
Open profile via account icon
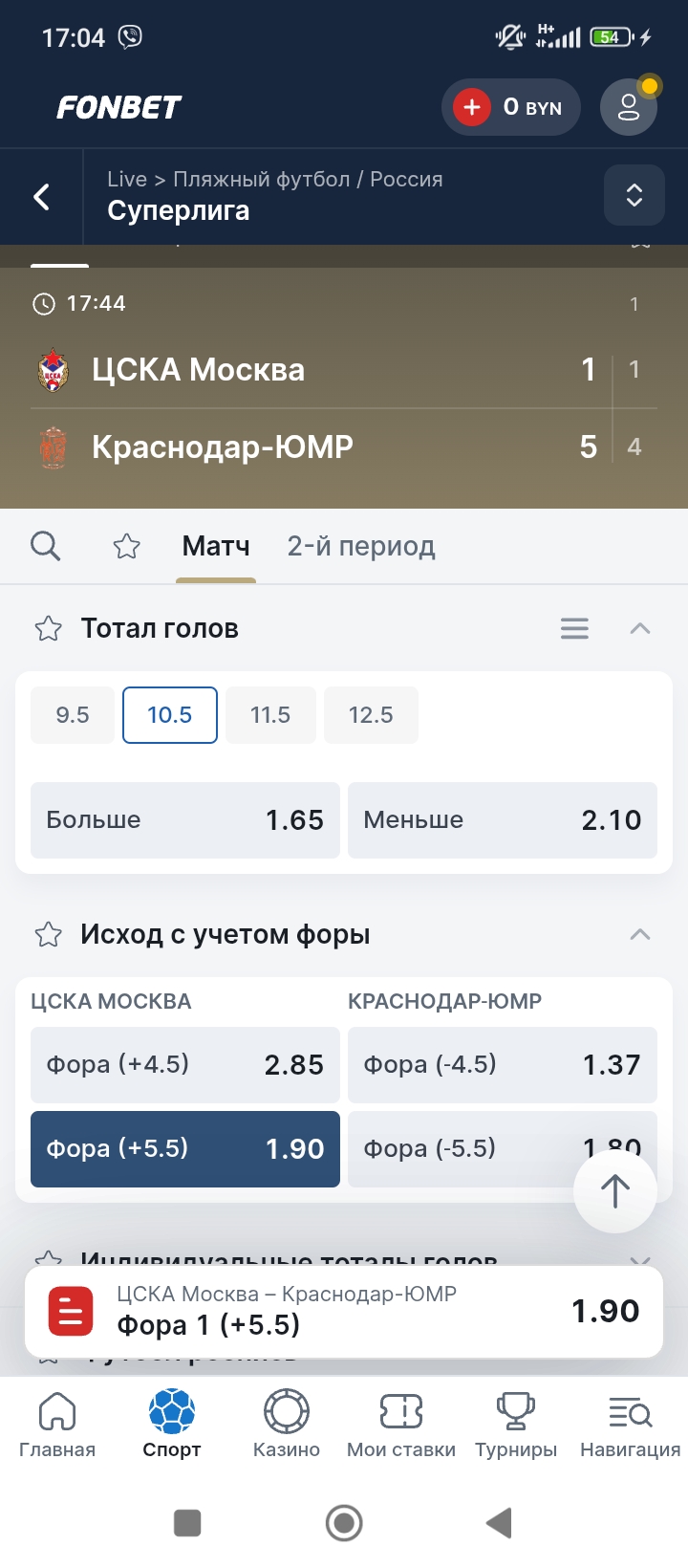pyautogui.click(x=628, y=107)
